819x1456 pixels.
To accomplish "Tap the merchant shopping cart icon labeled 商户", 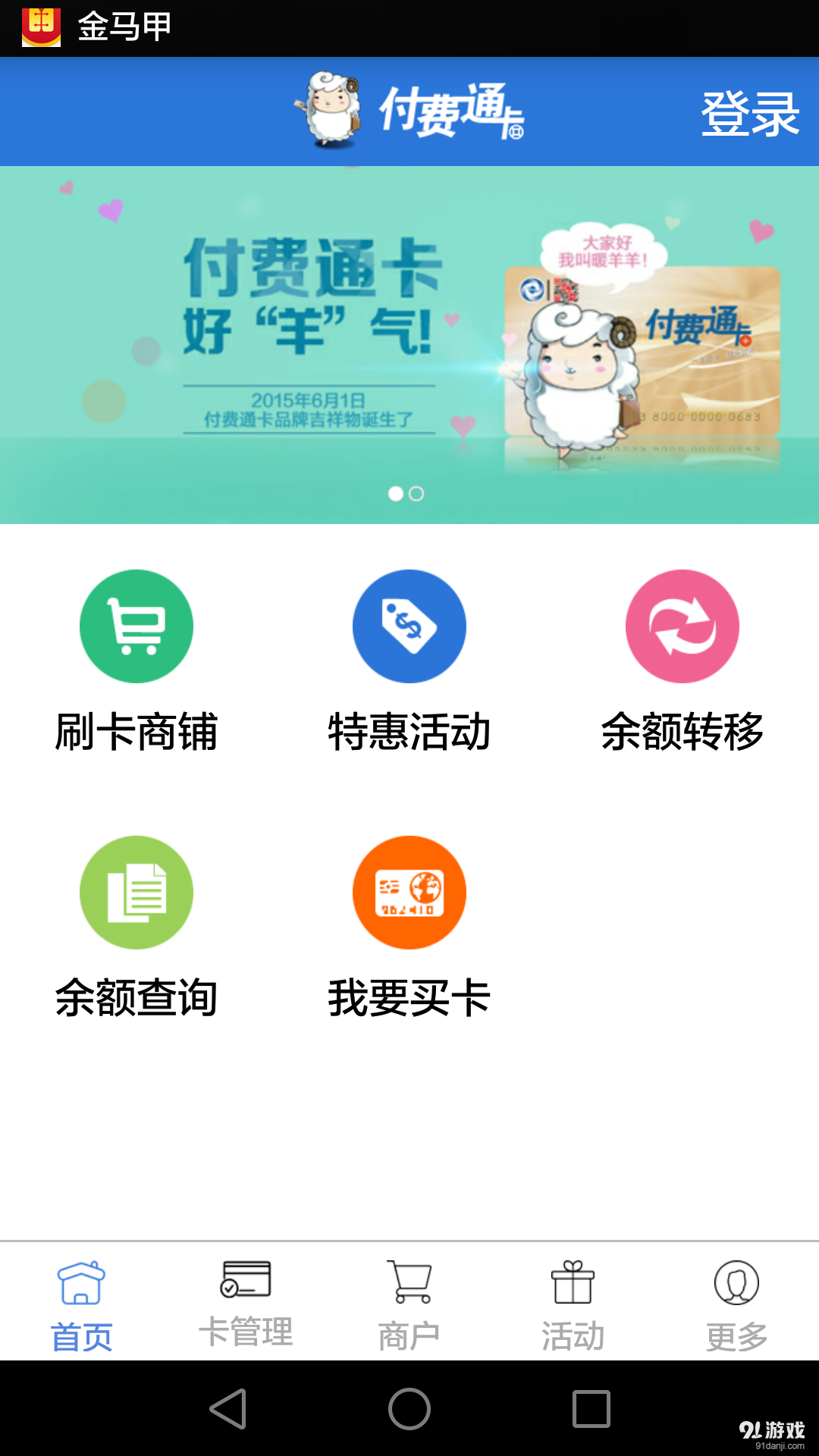I will click(x=409, y=1282).
